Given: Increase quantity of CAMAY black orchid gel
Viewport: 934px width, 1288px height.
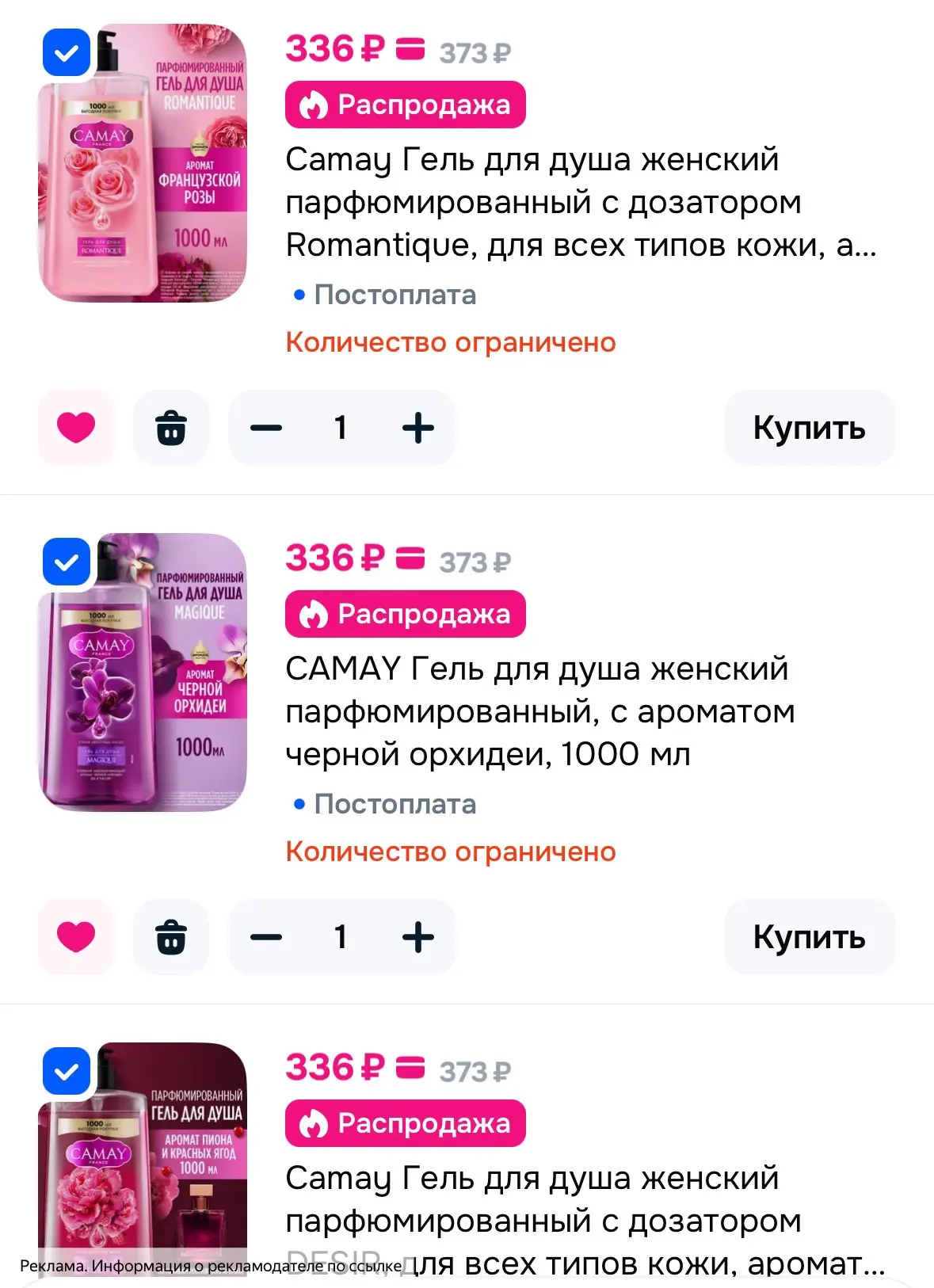Looking at the screenshot, I should click(x=418, y=937).
